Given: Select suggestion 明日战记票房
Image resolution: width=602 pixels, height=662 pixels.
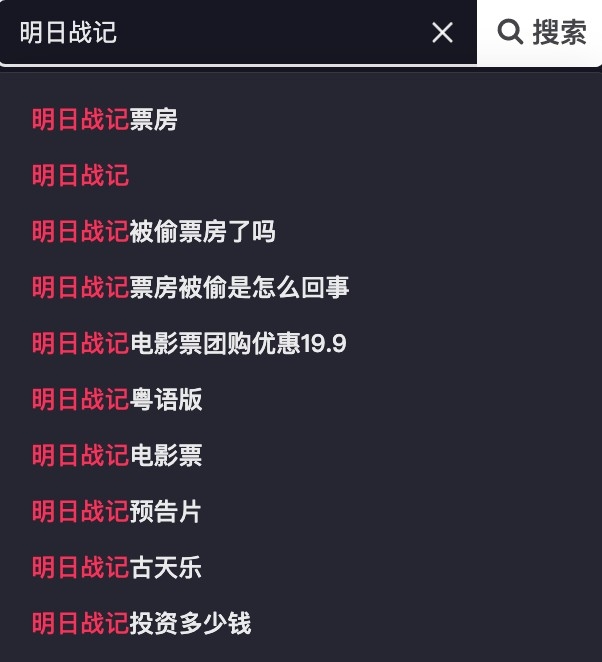Looking at the screenshot, I should (x=105, y=120).
